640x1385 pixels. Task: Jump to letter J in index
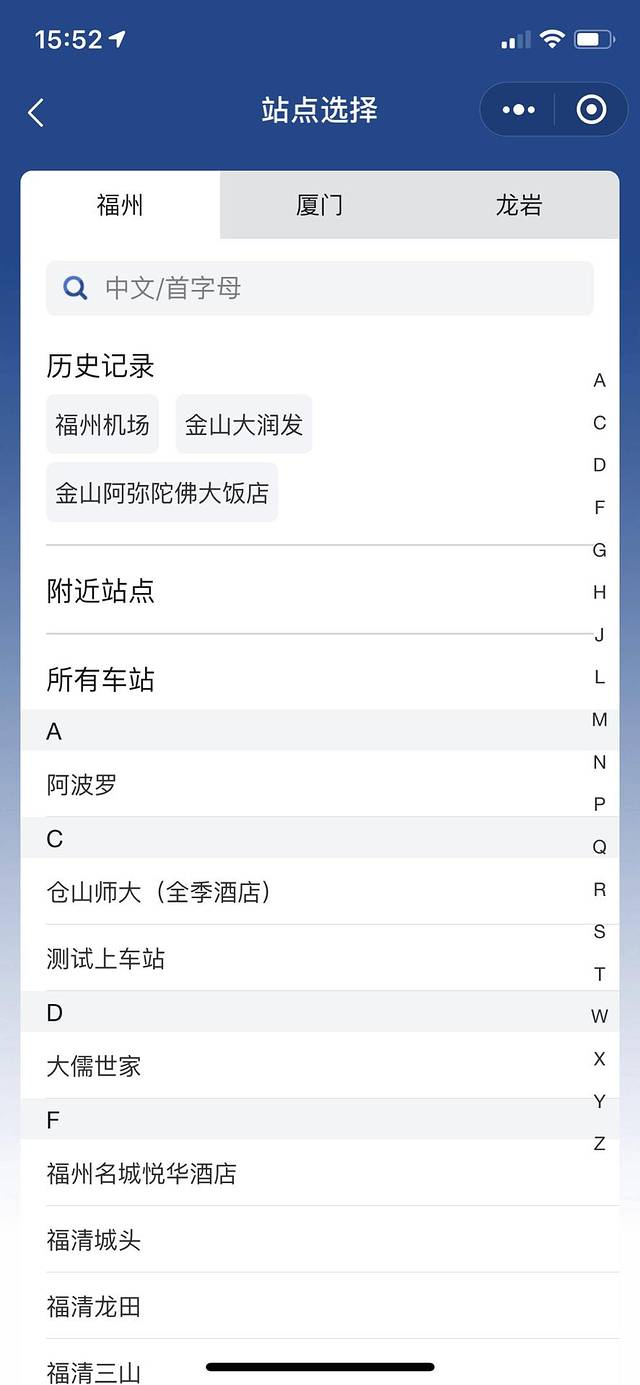(599, 635)
